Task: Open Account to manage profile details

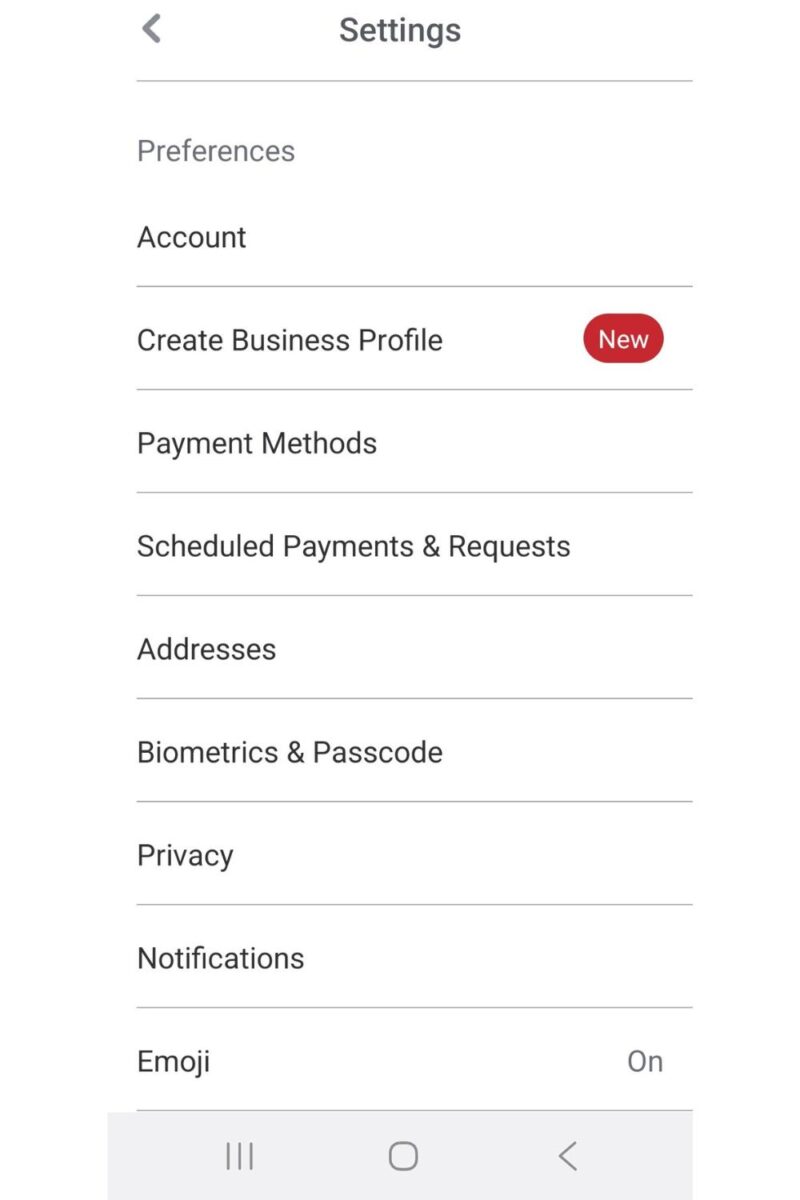Action: tap(191, 237)
